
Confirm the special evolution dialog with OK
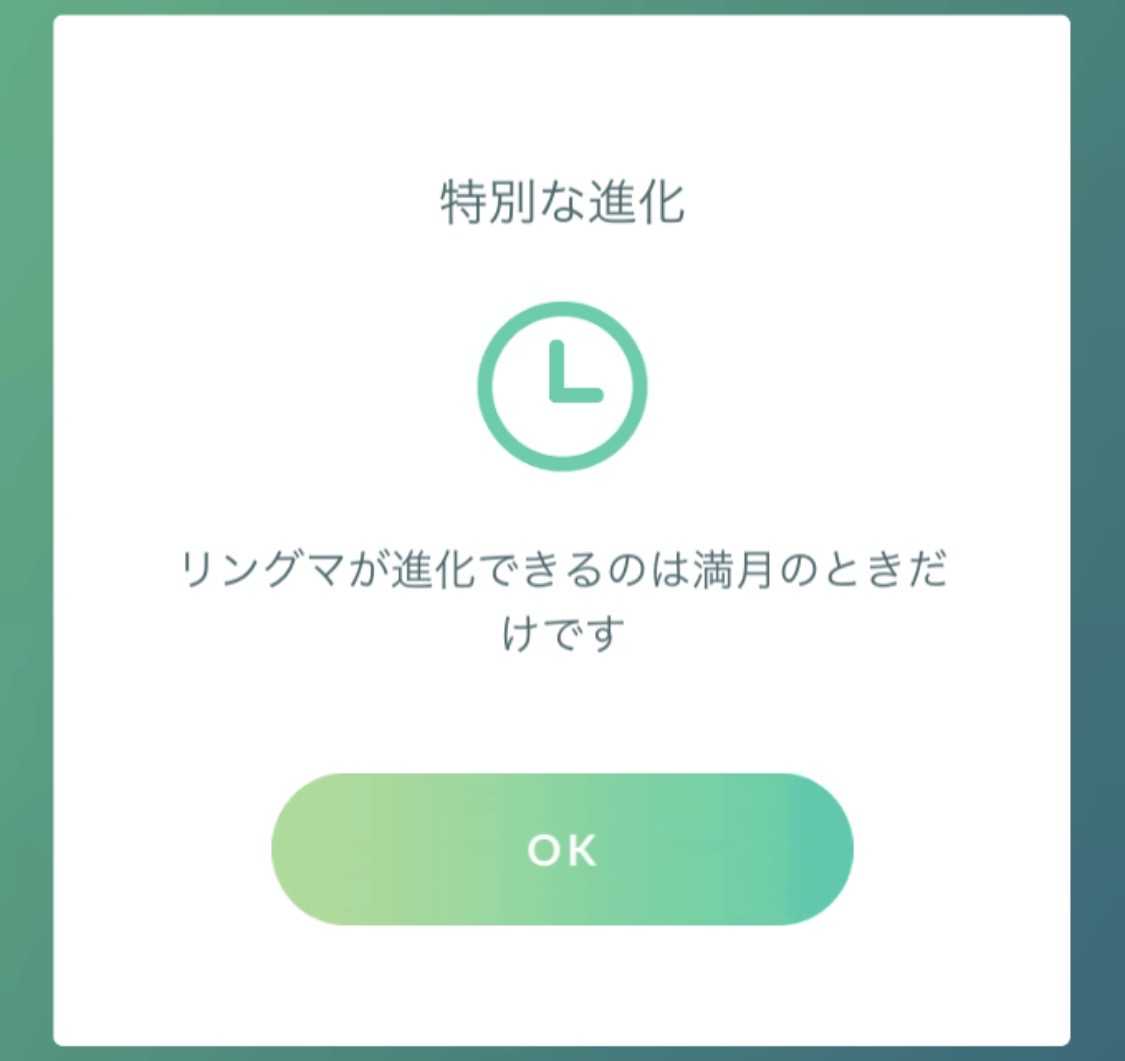(562, 849)
